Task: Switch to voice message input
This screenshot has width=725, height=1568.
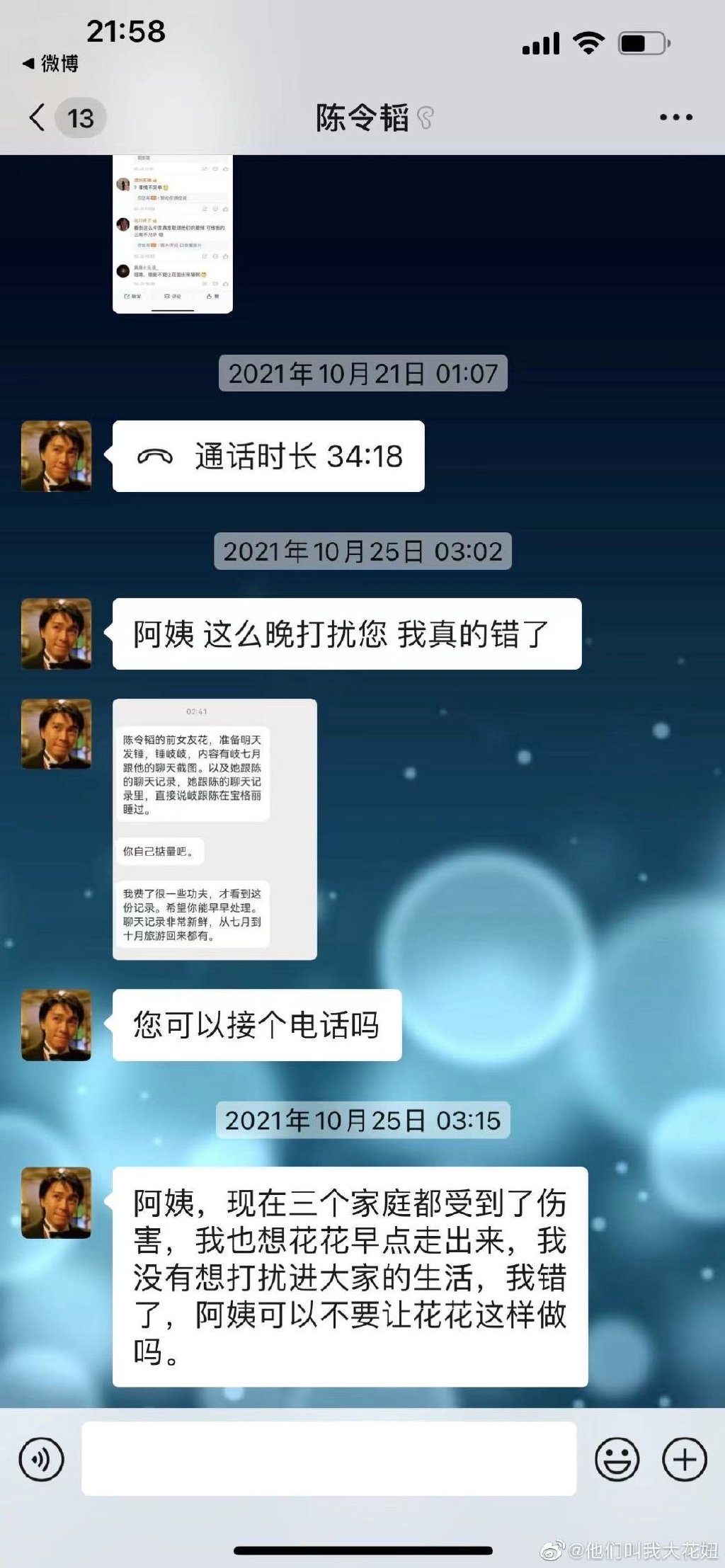Action: pos(42,1459)
